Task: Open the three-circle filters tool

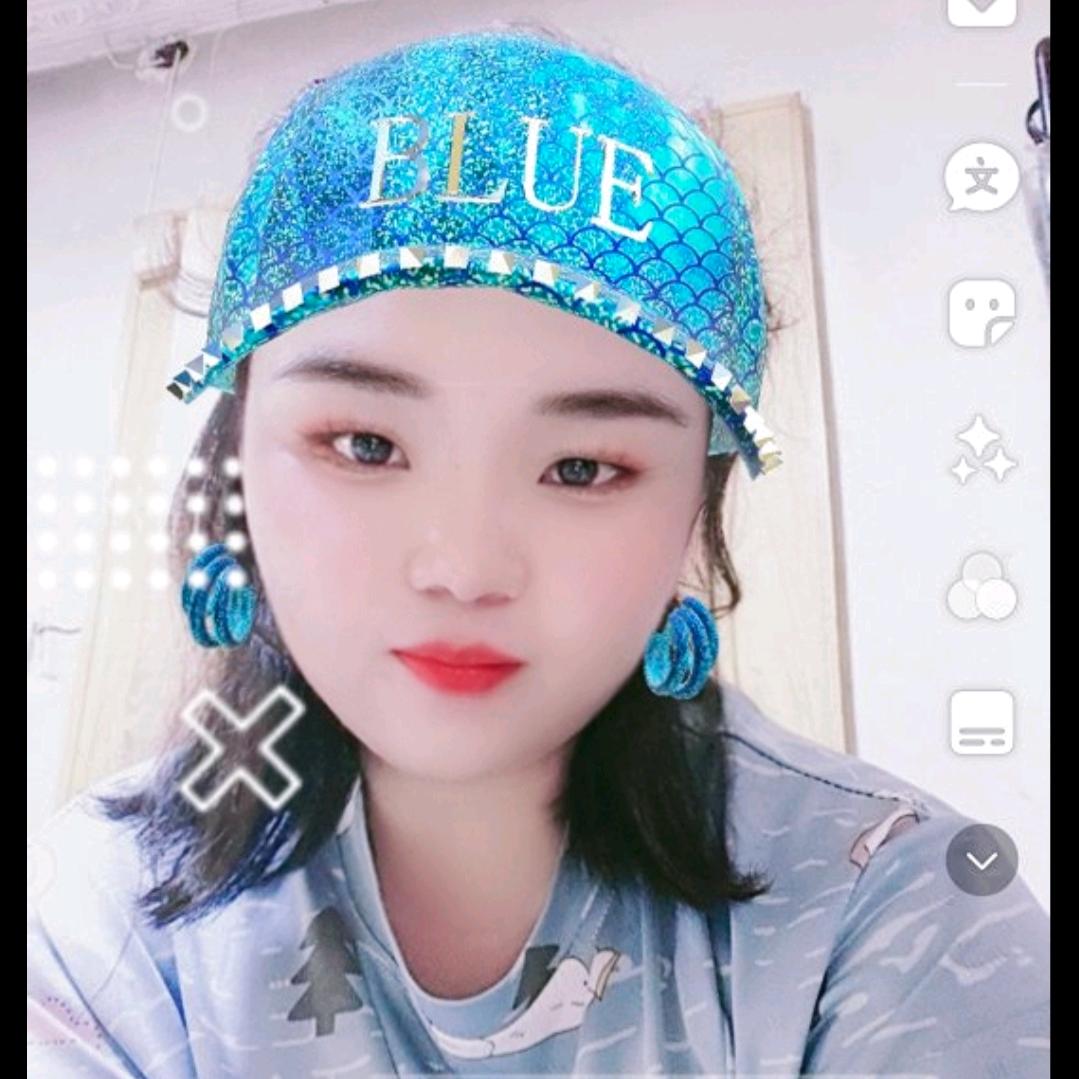Action: click(981, 587)
